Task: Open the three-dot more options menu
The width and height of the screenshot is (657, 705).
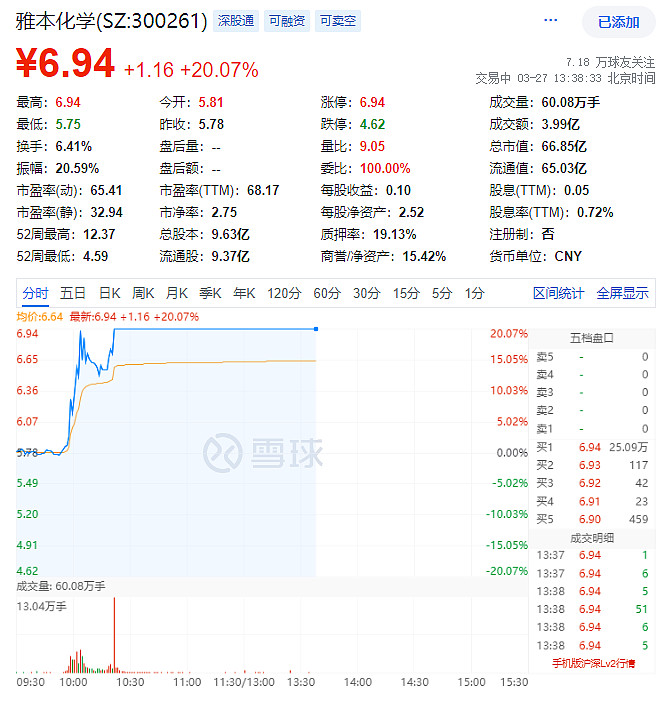Action: click(x=550, y=21)
